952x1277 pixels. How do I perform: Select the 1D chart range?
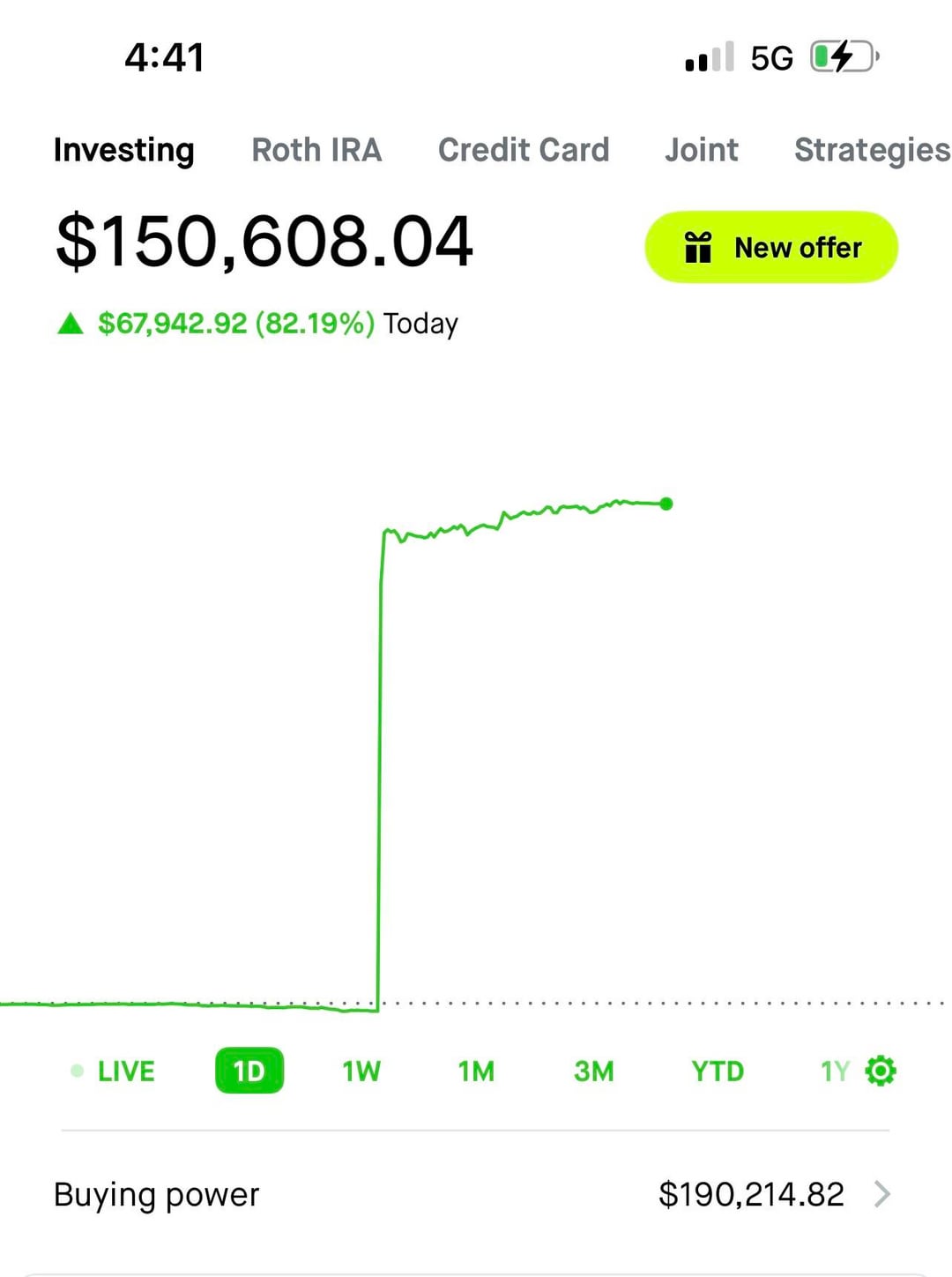coord(249,1071)
